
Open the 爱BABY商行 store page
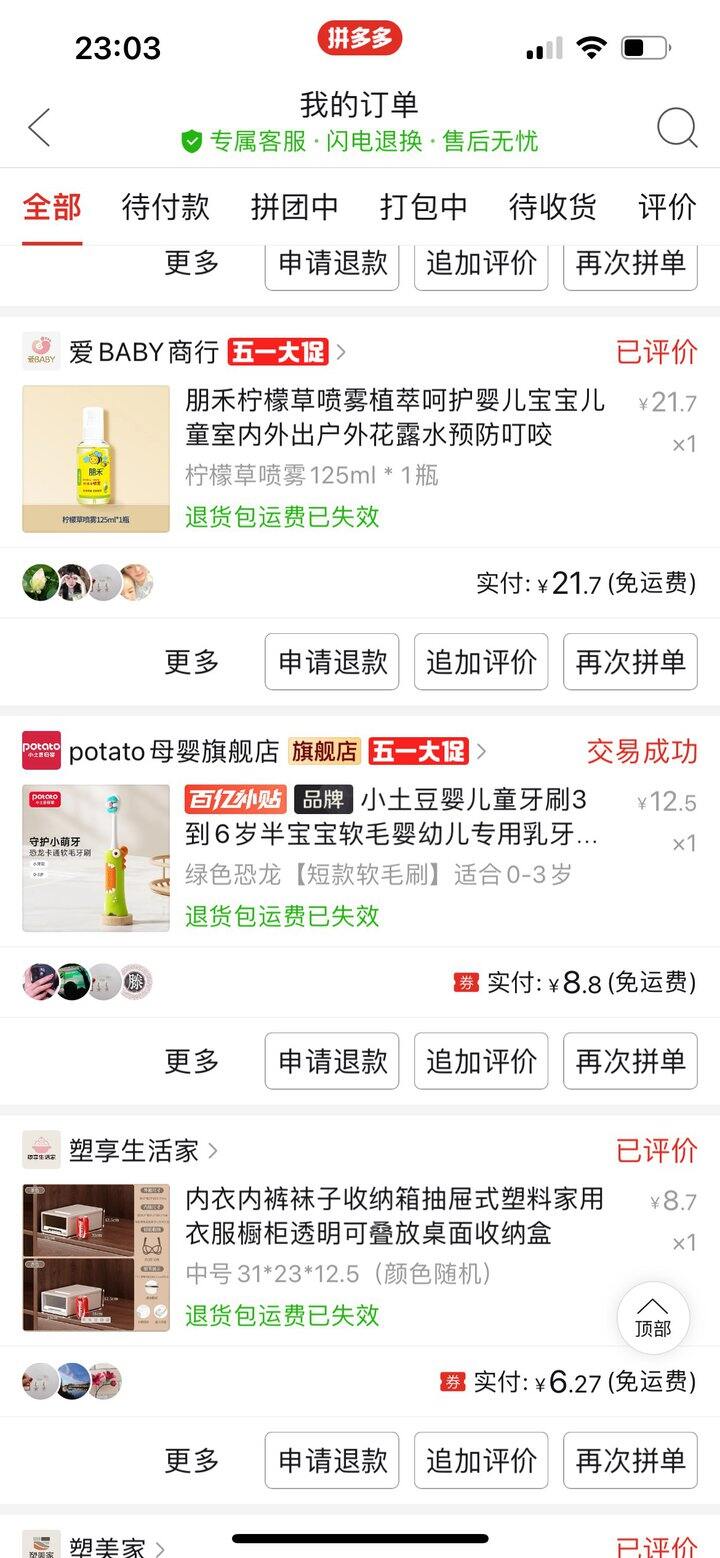143,352
